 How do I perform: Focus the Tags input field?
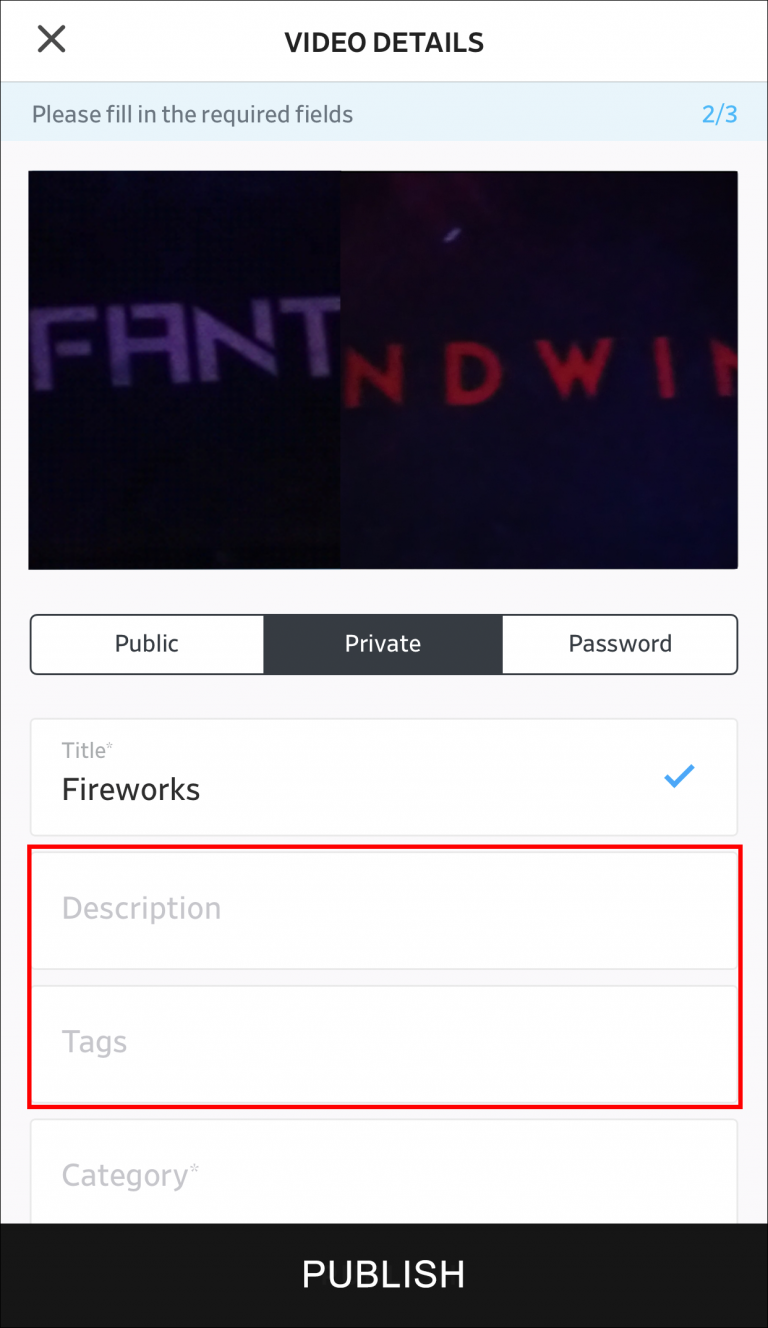(384, 1042)
